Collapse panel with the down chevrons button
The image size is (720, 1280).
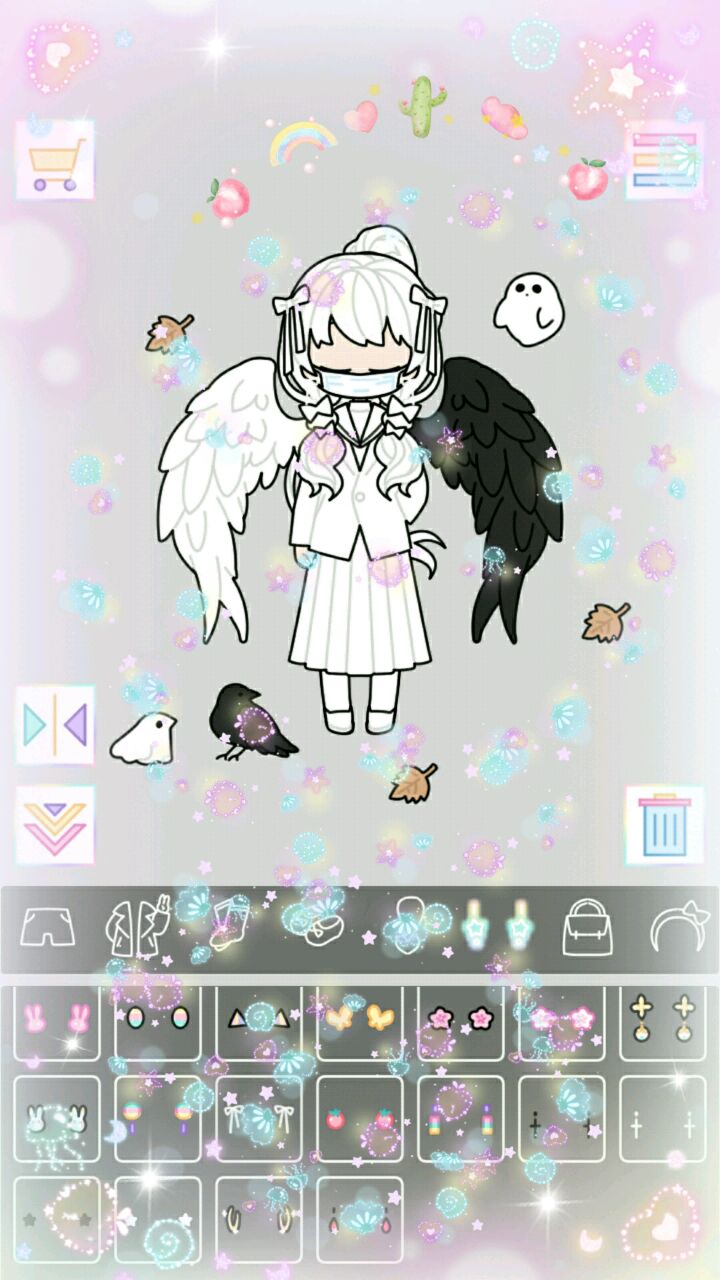click(x=55, y=826)
